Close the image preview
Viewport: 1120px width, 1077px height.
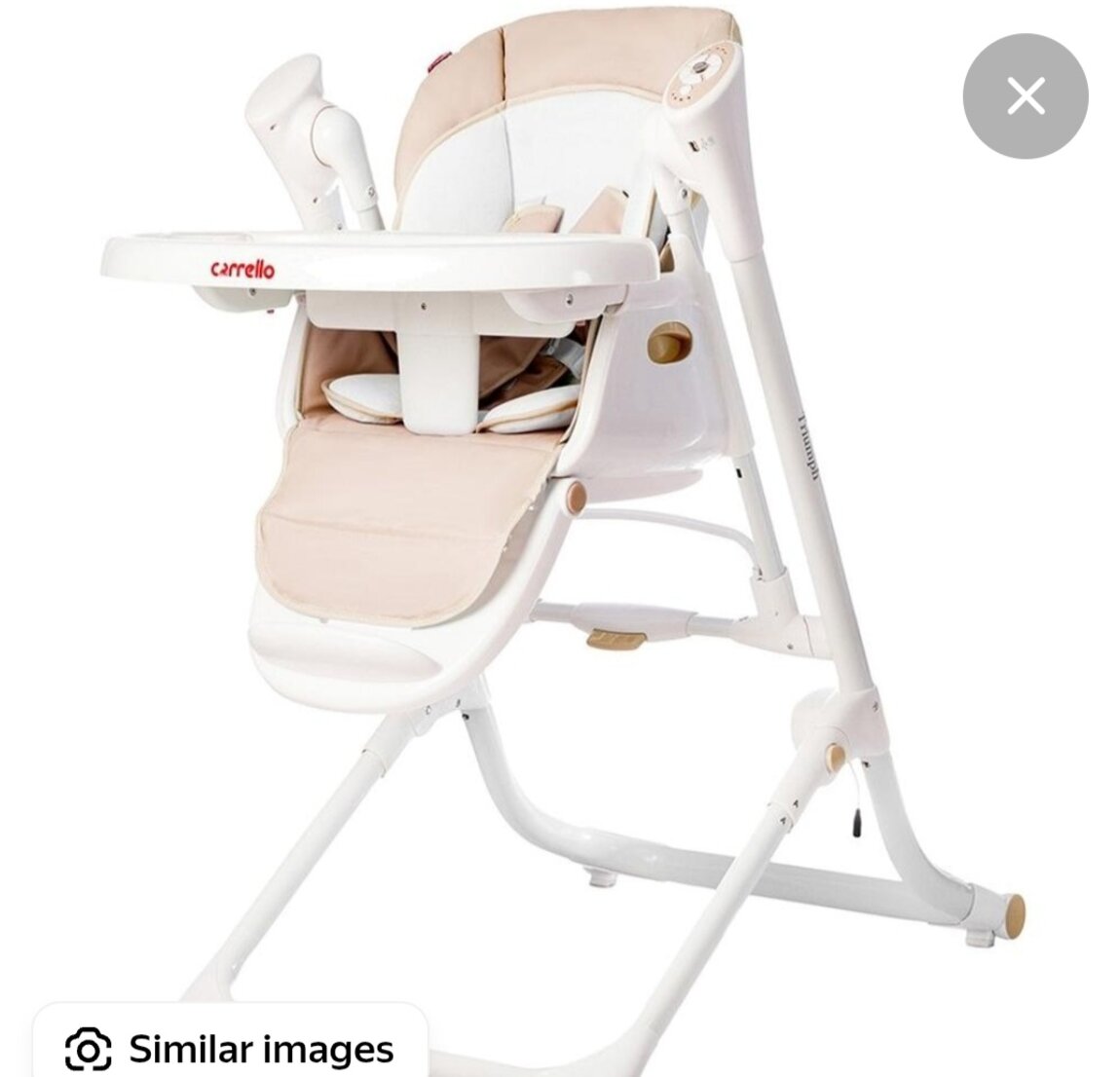click(x=1025, y=96)
